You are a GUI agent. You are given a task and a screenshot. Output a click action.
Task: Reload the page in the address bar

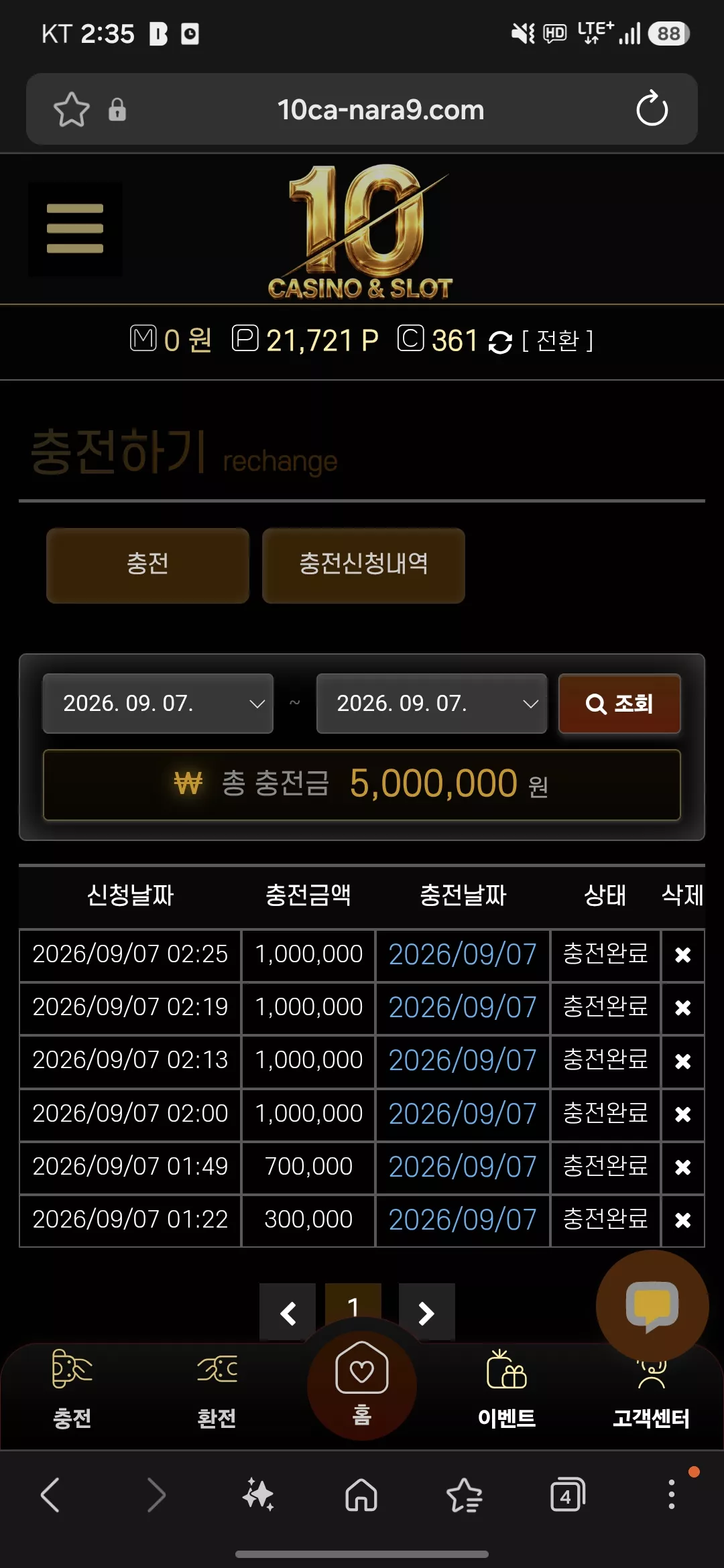click(x=652, y=109)
